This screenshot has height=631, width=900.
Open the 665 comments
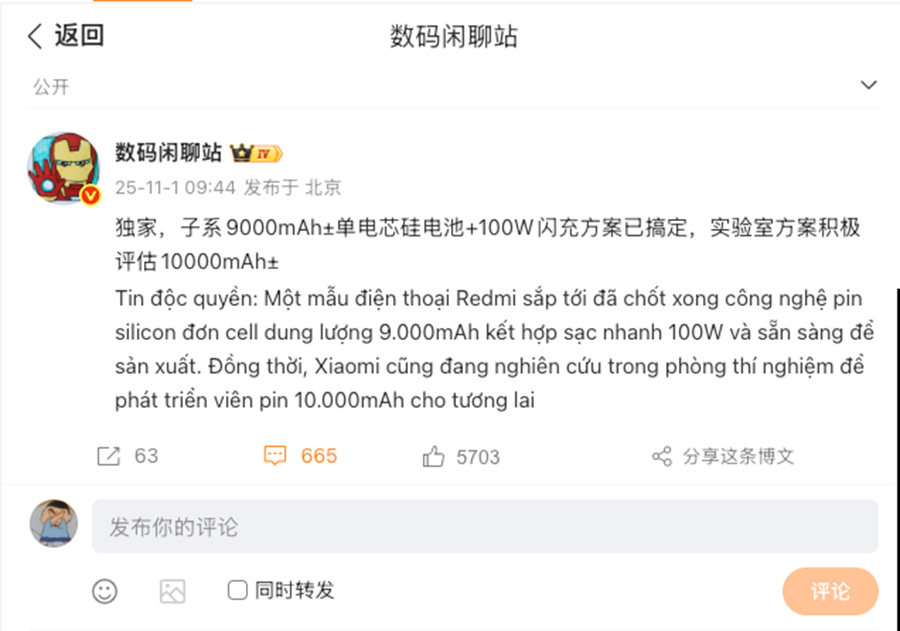(x=300, y=456)
